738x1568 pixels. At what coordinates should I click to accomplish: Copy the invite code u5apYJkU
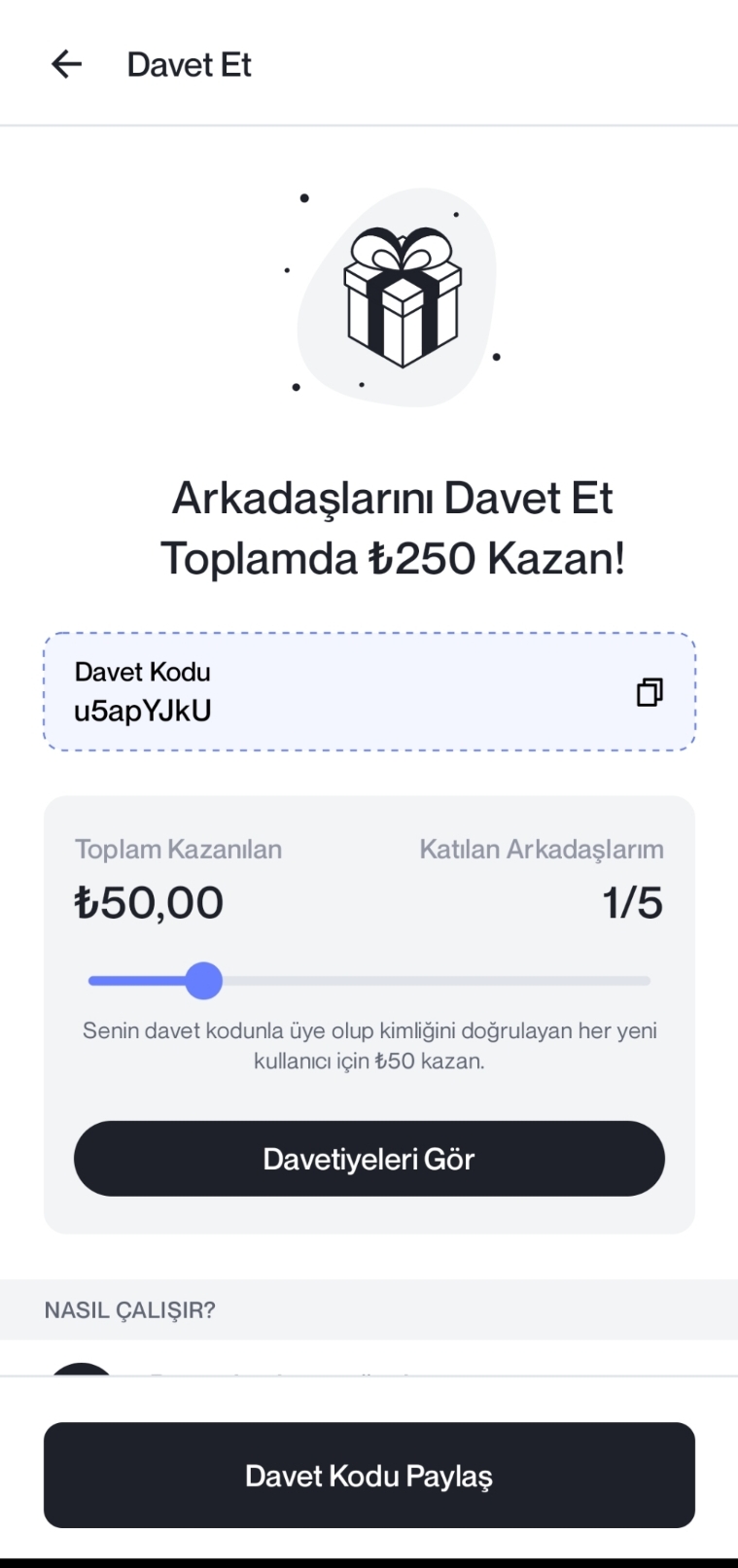click(650, 692)
